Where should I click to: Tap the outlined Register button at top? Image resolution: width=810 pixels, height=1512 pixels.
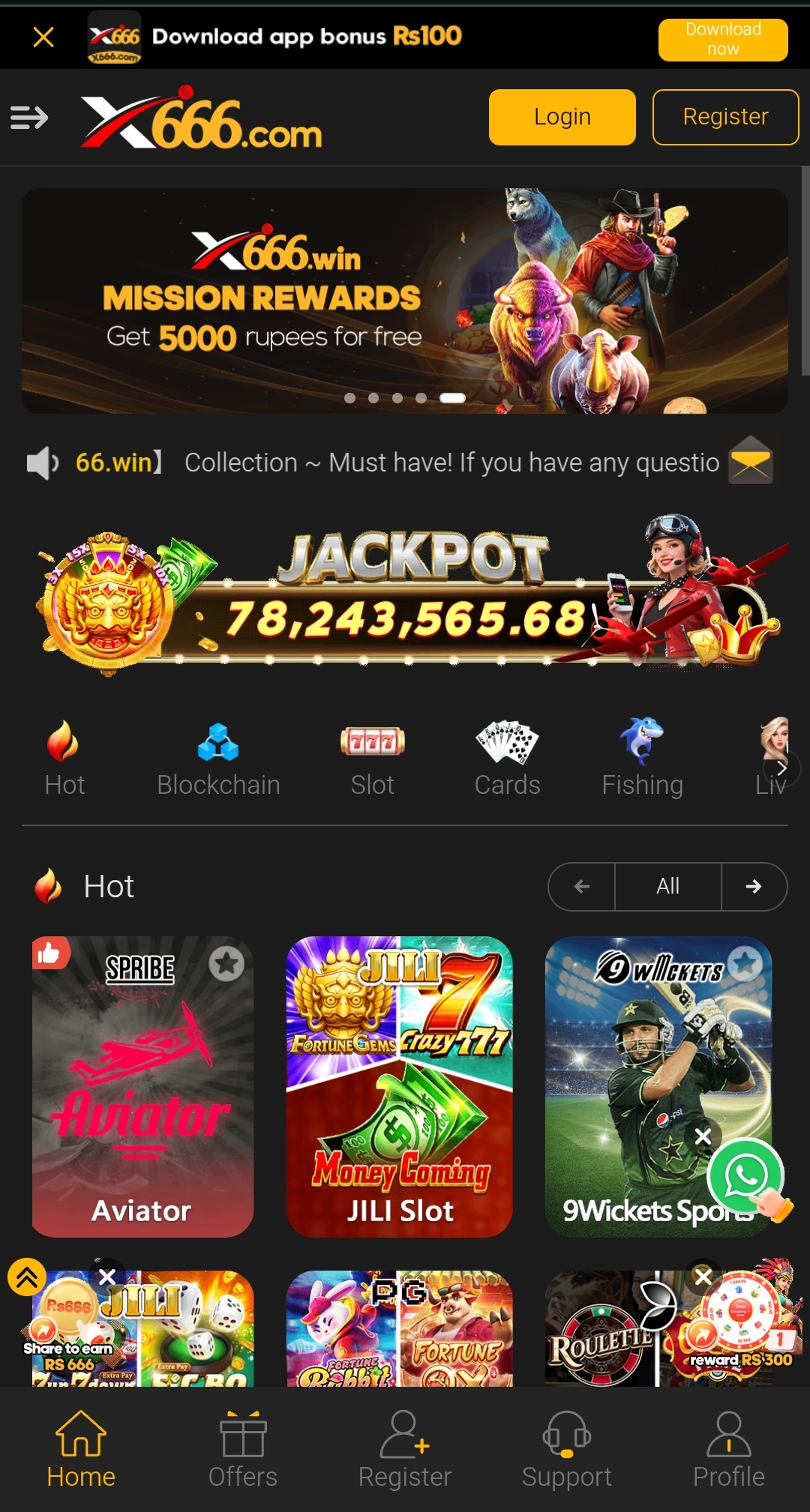pyautogui.click(x=724, y=117)
